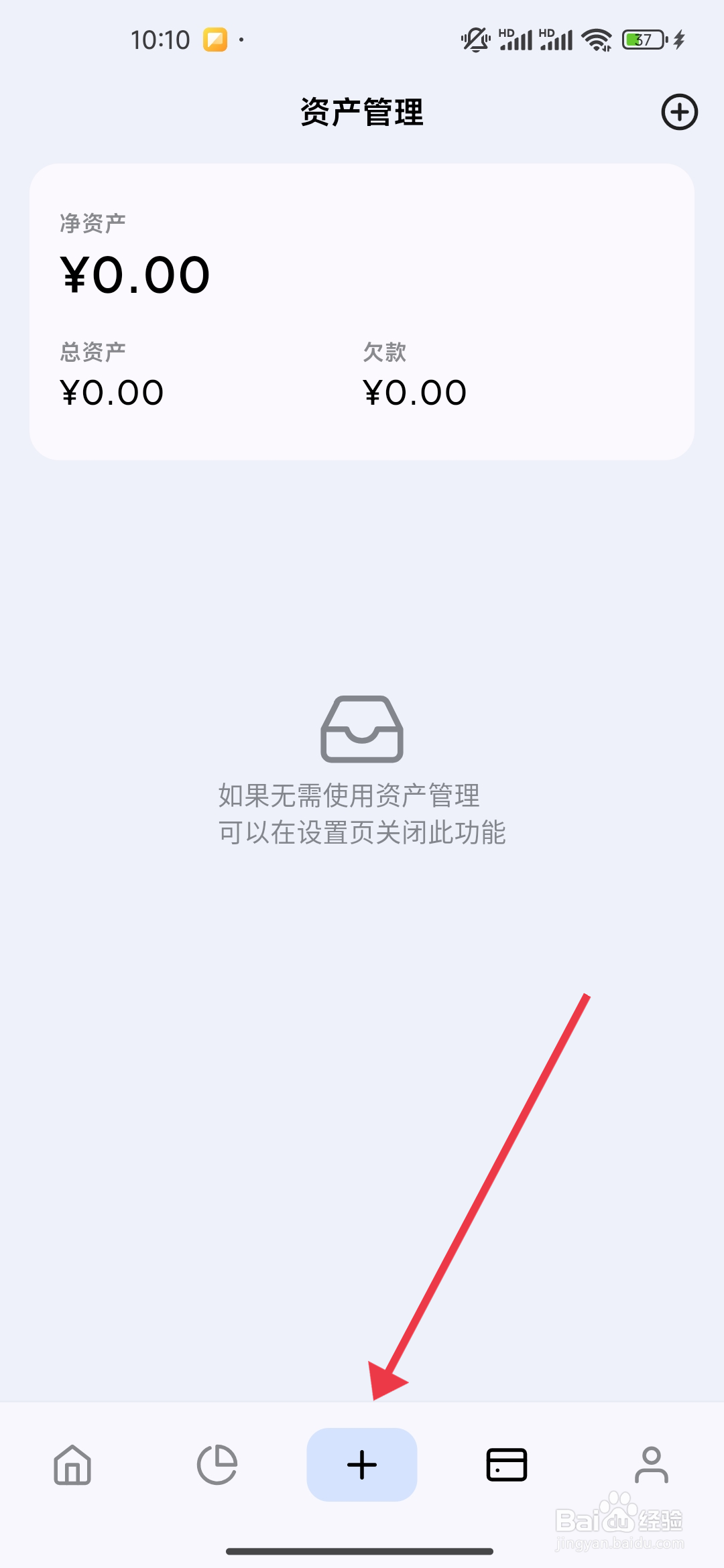Tap the 净资产 summary card

362,308
